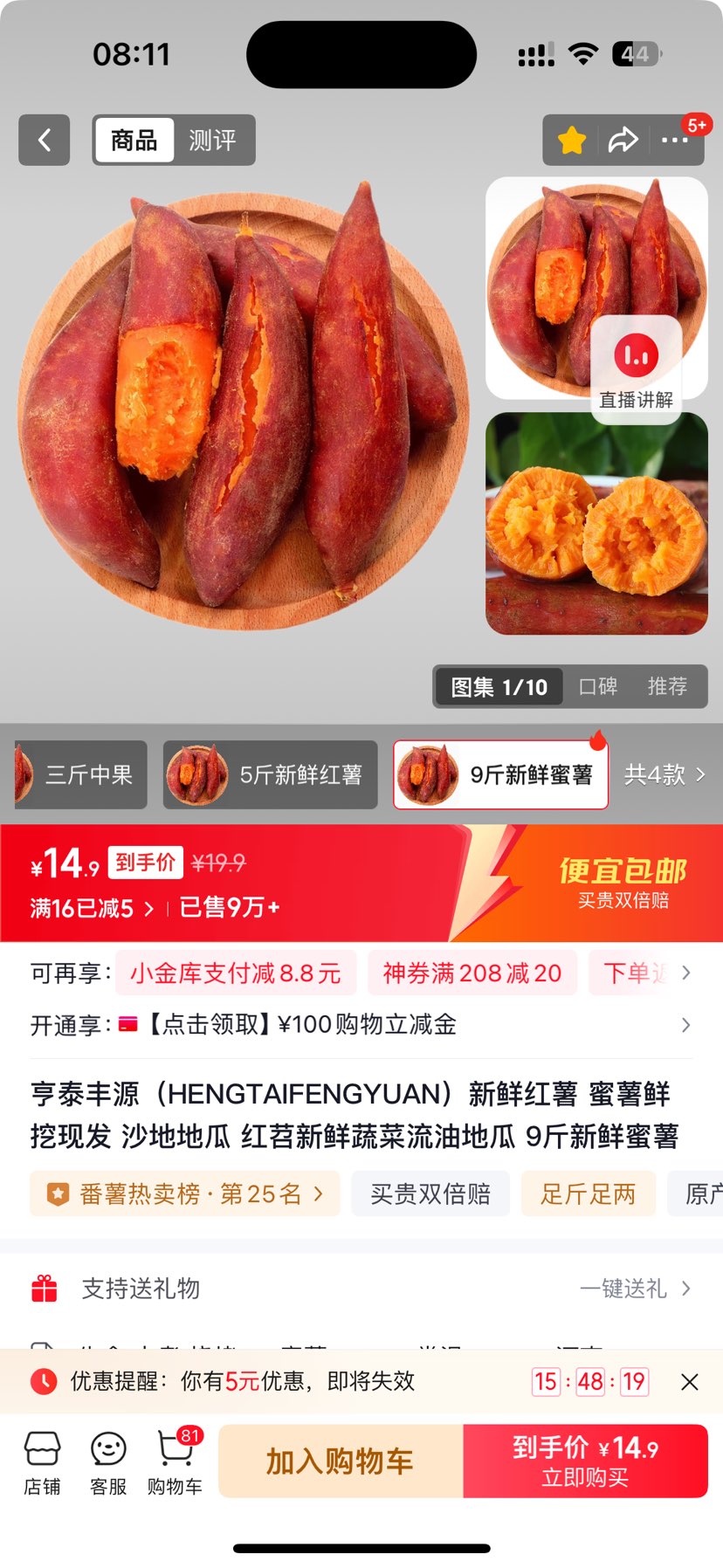The height and width of the screenshot is (1568, 723).
Task: Open 一键送礼 gift sending
Action: click(x=635, y=1289)
